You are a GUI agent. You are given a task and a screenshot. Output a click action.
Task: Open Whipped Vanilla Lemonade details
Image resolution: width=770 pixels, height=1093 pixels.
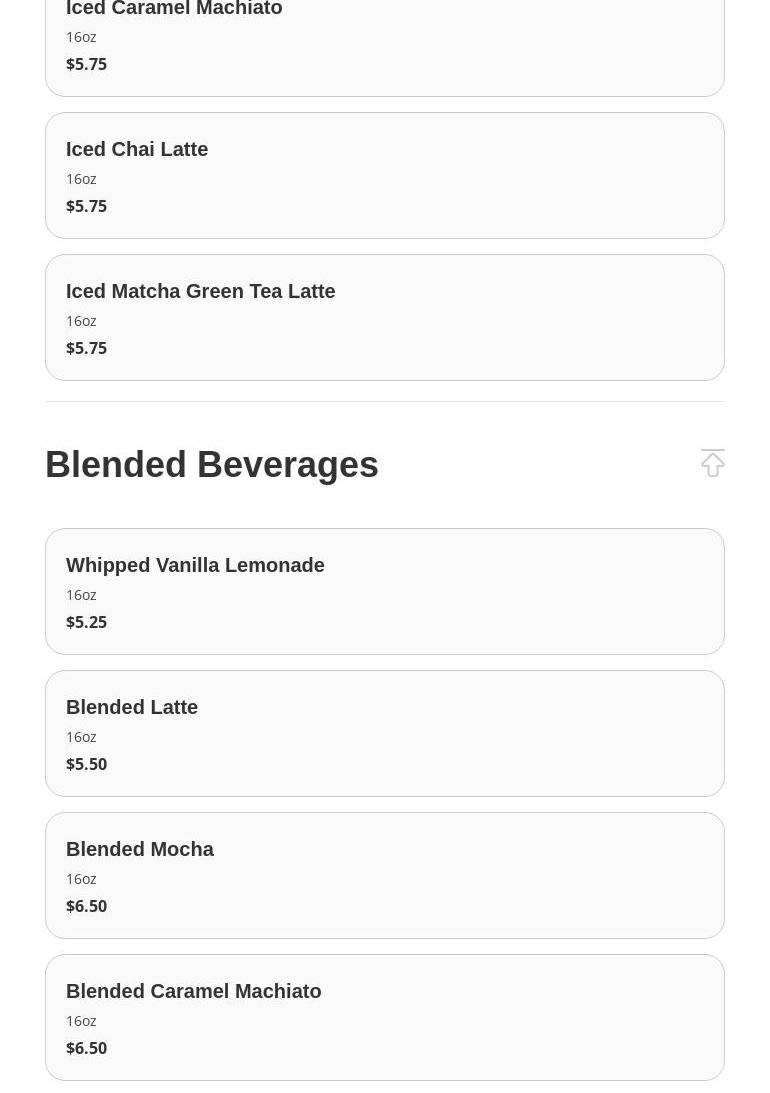(384, 592)
